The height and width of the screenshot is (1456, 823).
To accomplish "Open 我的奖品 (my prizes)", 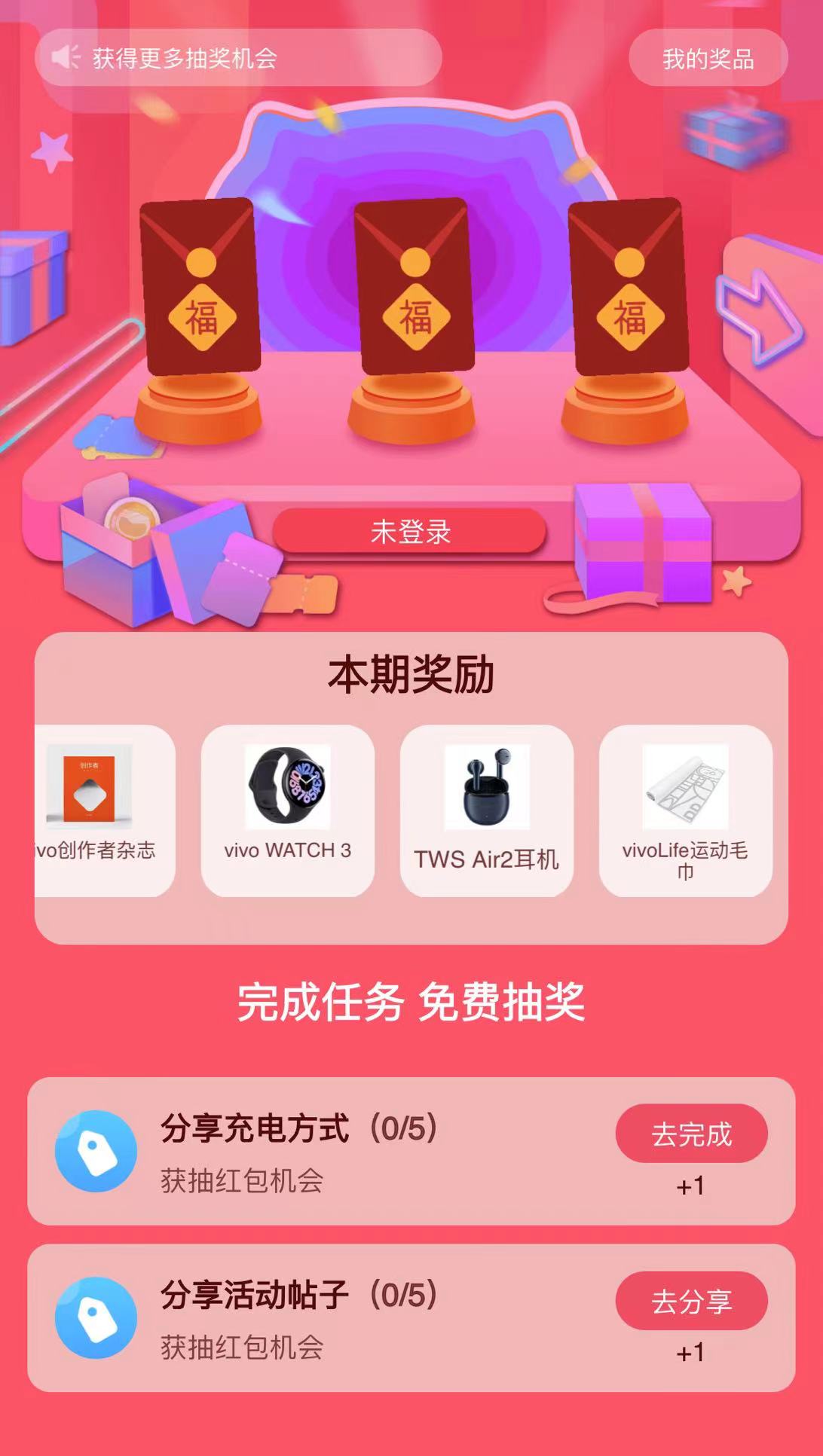I will click(x=708, y=58).
